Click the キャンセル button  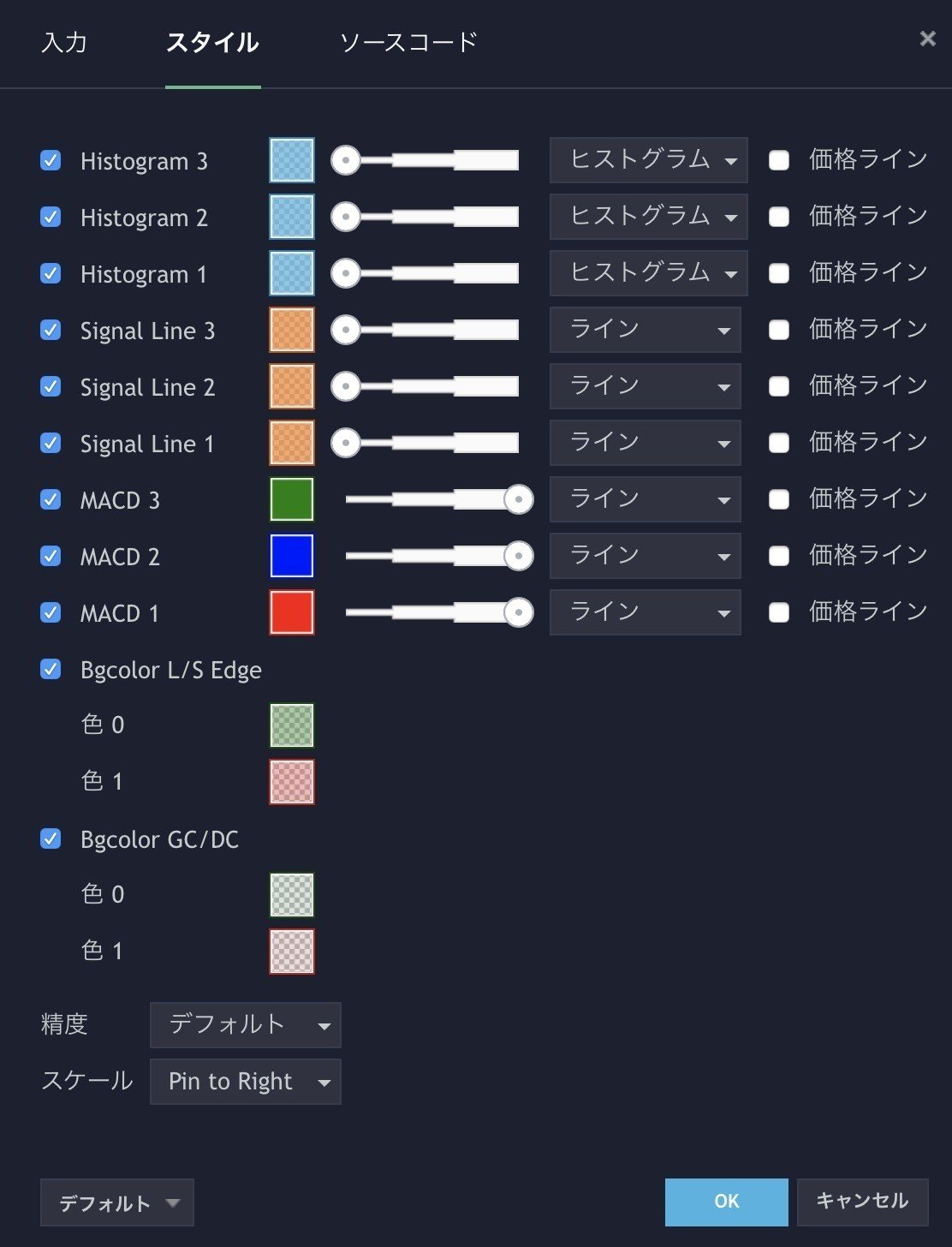coord(862,1201)
